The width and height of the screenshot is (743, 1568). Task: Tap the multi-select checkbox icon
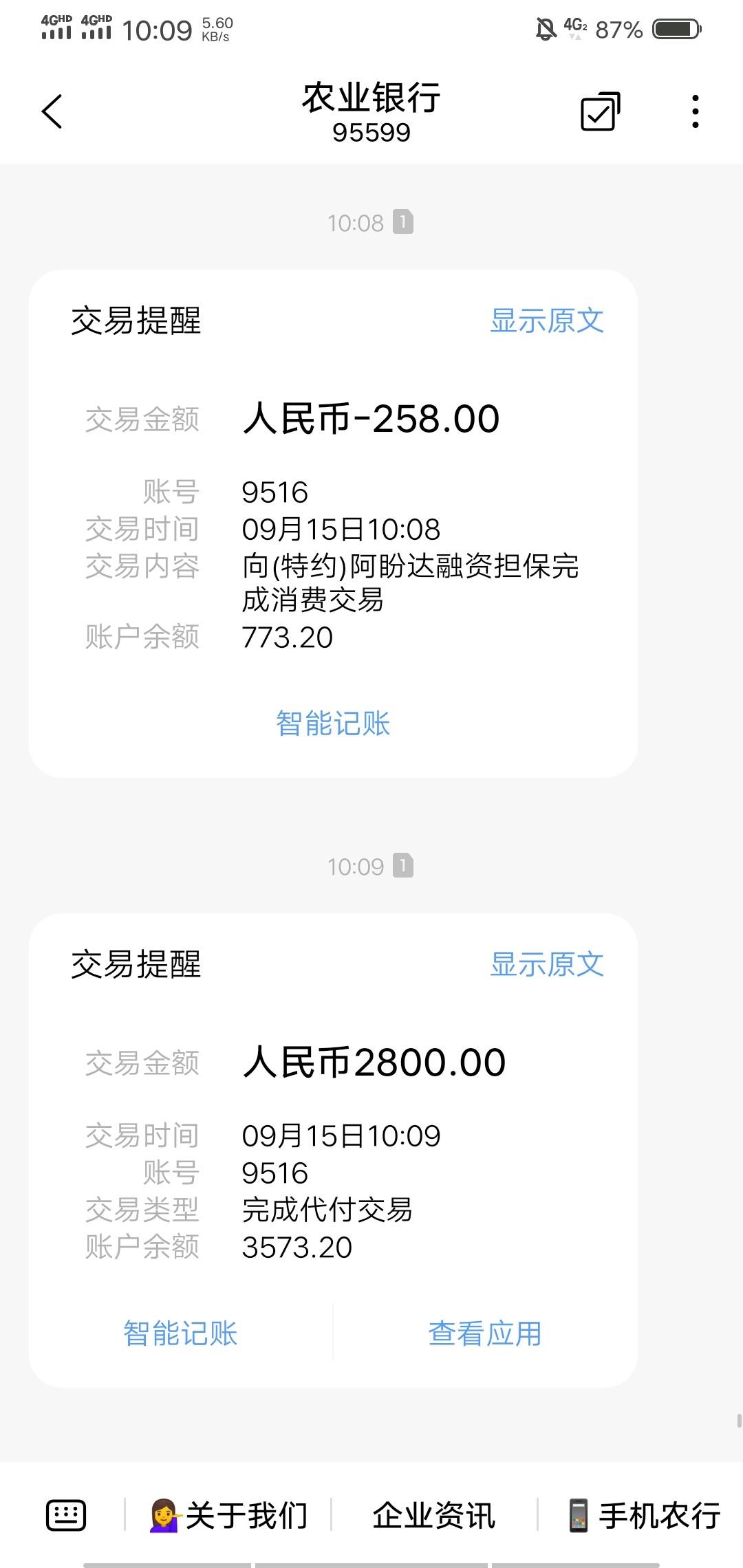point(601,111)
